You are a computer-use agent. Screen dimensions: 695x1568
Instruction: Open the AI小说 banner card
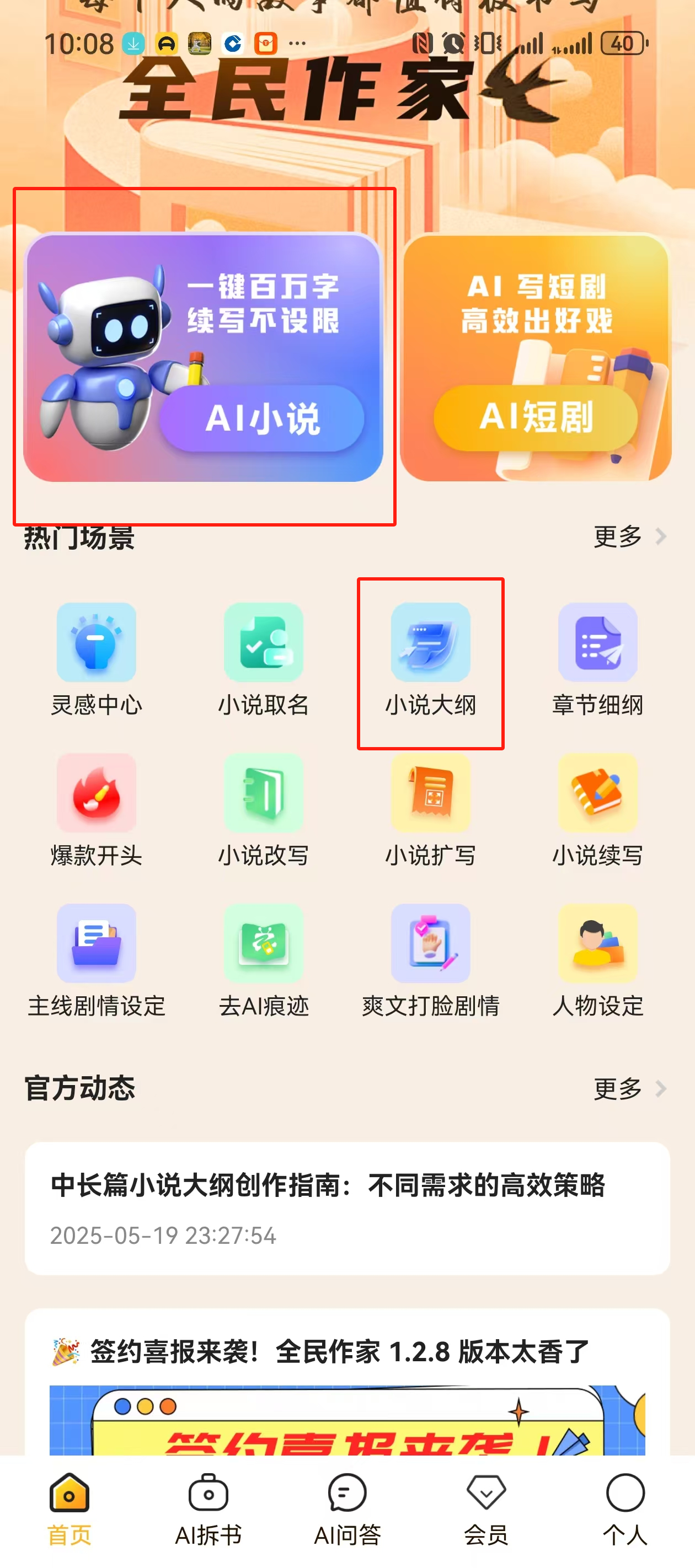click(203, 358)
